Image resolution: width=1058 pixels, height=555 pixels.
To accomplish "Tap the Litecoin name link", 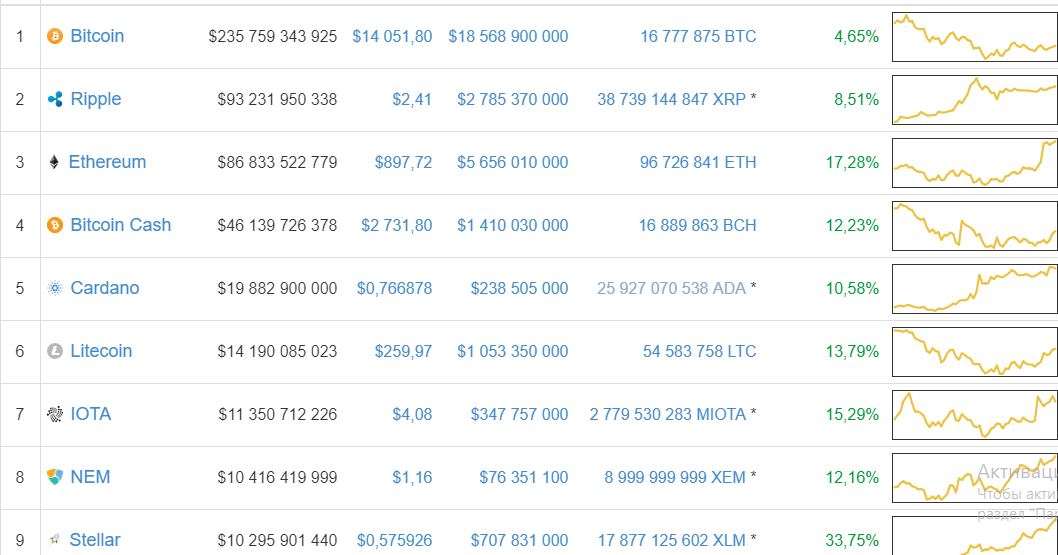I will (x=101, y=351).
